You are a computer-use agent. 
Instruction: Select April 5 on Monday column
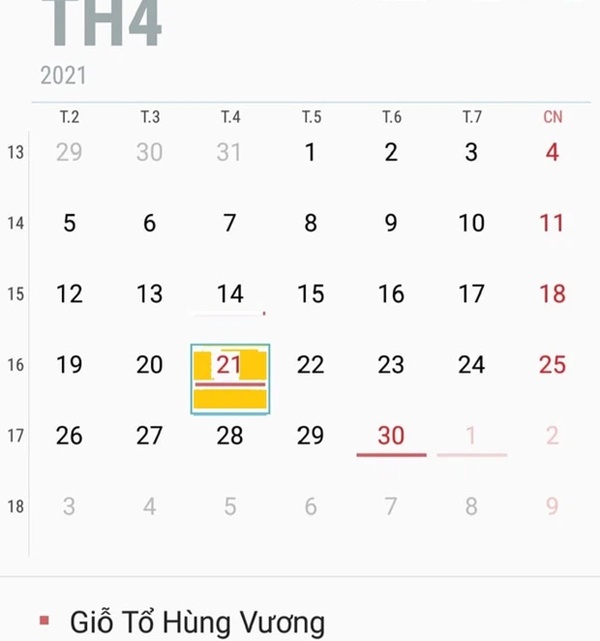[x=69, y=223]
